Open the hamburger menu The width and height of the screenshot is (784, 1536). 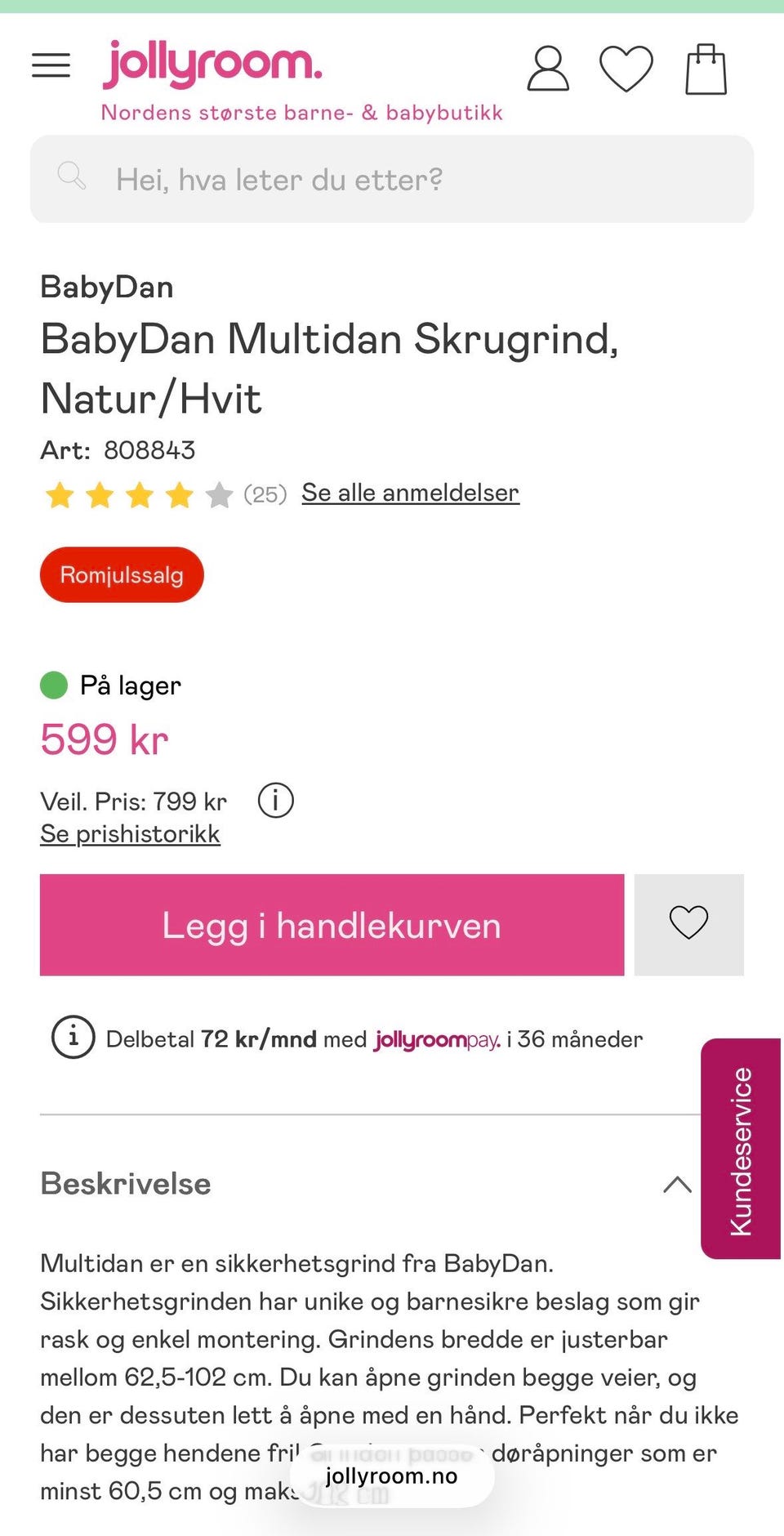[51, 65]
